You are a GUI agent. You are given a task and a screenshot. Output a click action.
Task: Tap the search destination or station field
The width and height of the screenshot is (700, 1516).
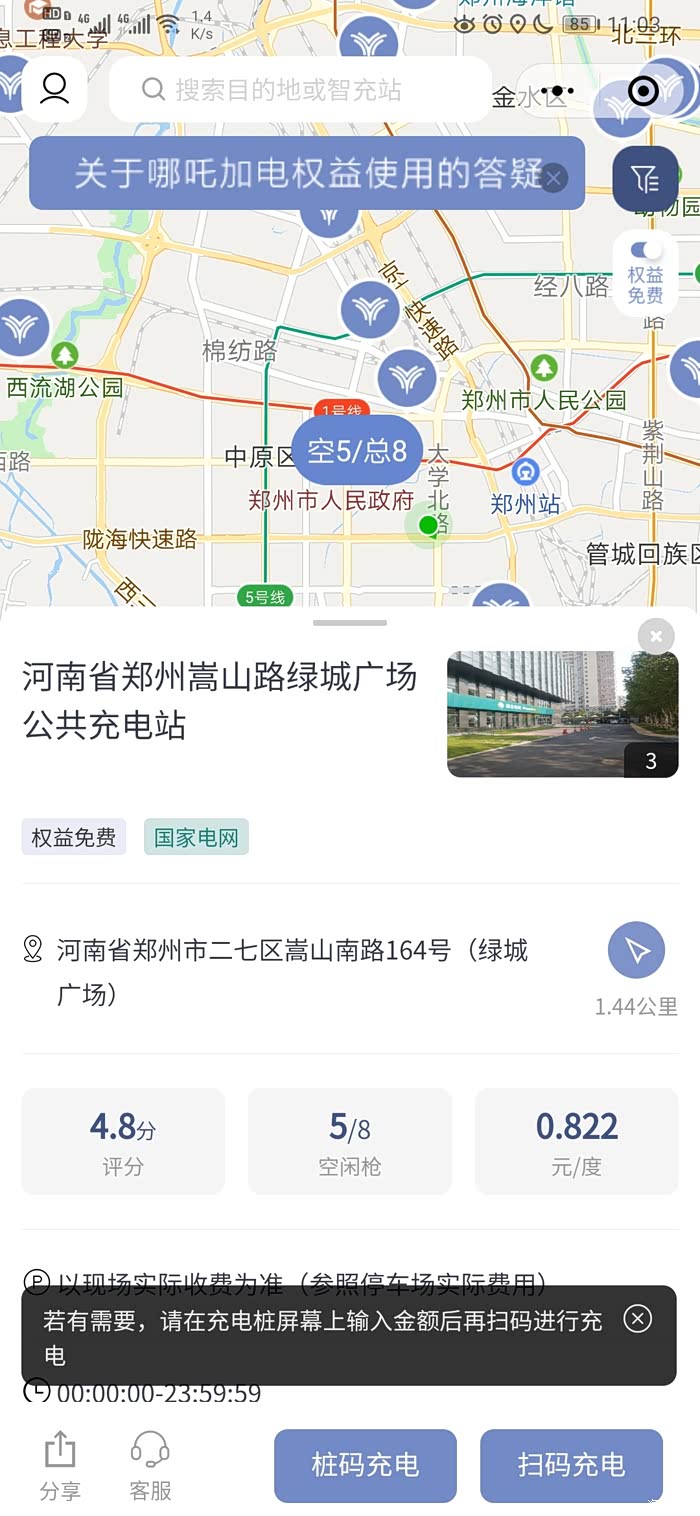[x=300, y=90]
